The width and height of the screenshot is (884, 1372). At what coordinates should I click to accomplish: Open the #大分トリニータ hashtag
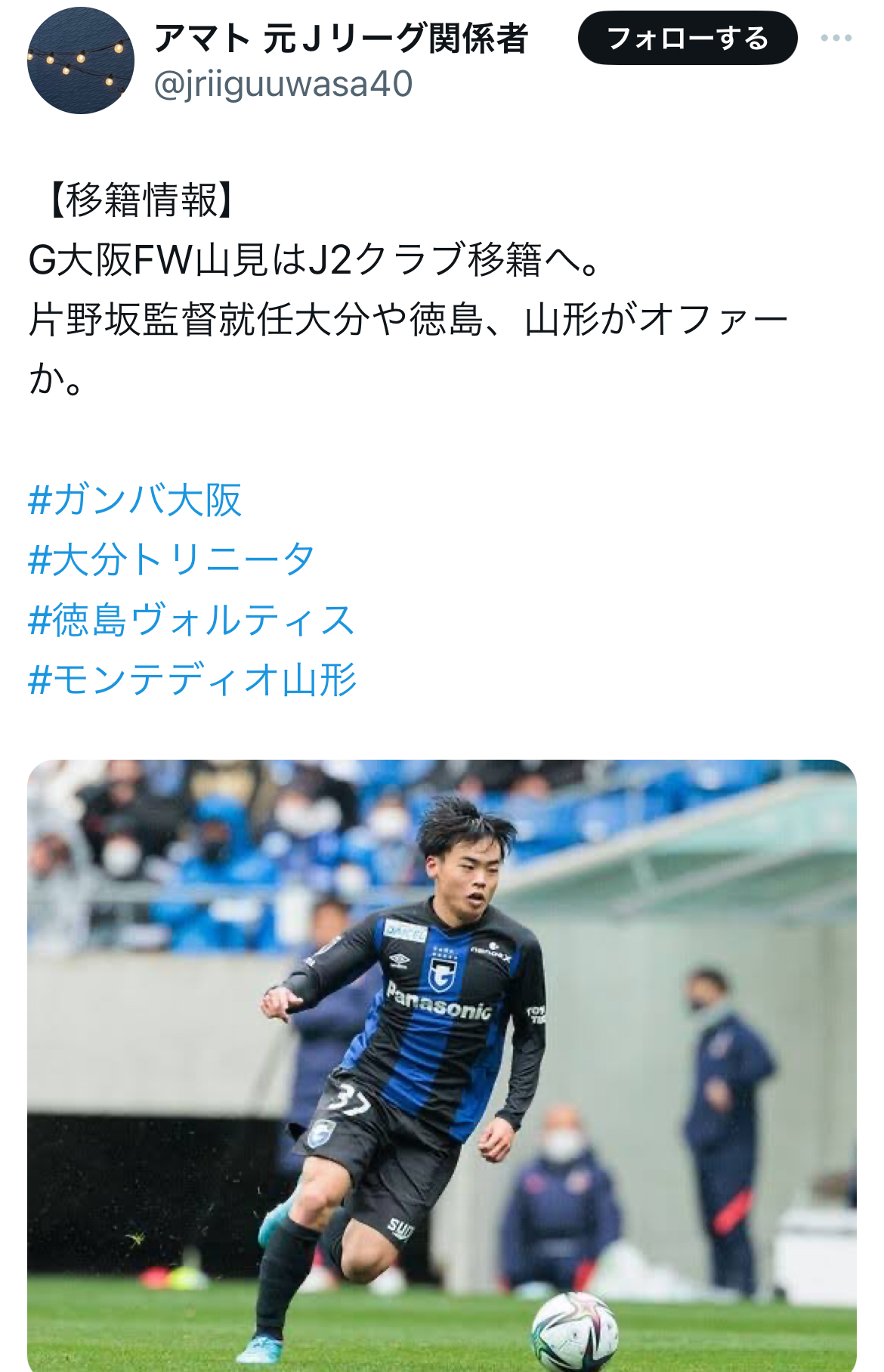coord(172,559)
